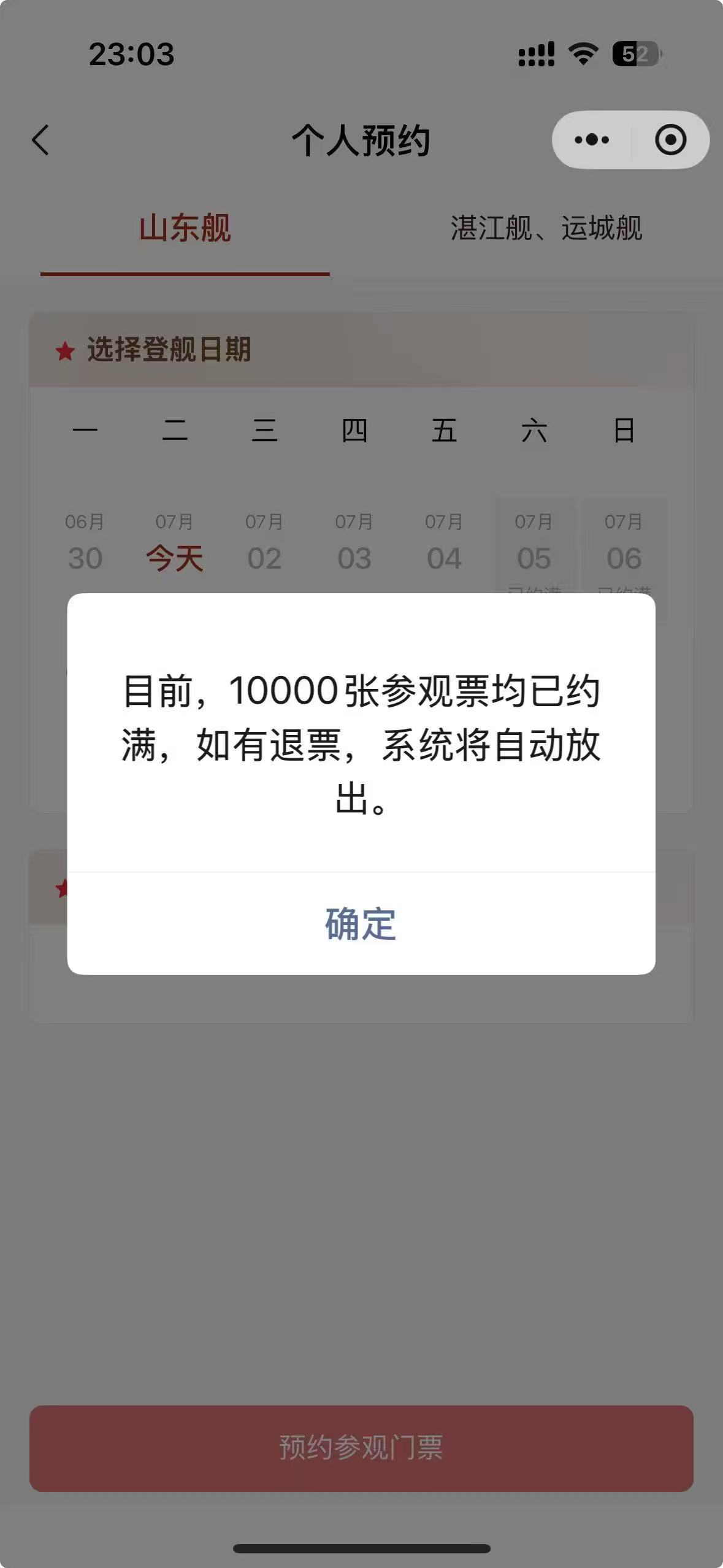Open the mini program more menu

[592, 140]
